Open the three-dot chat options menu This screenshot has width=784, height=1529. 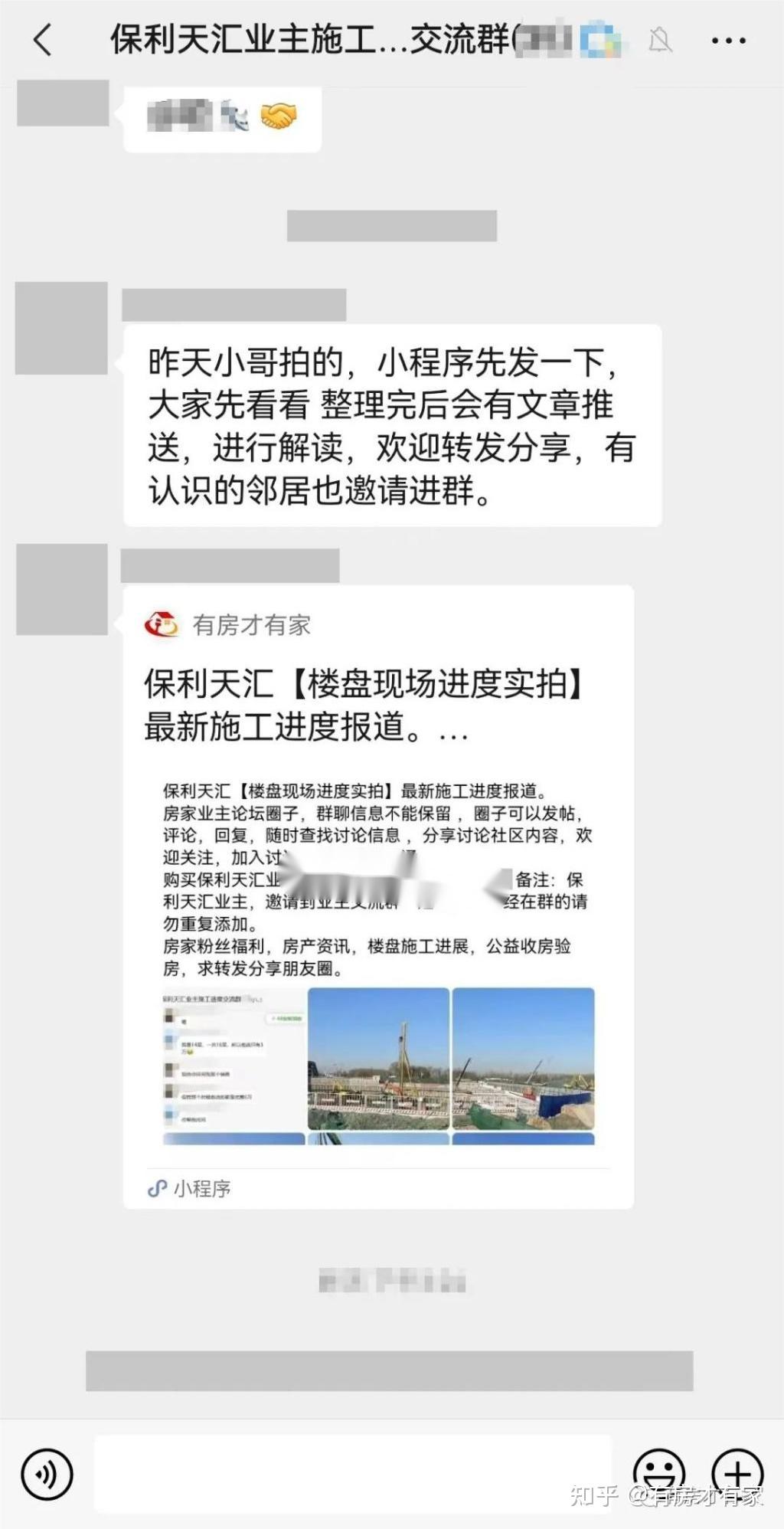(x=728, y=41)
